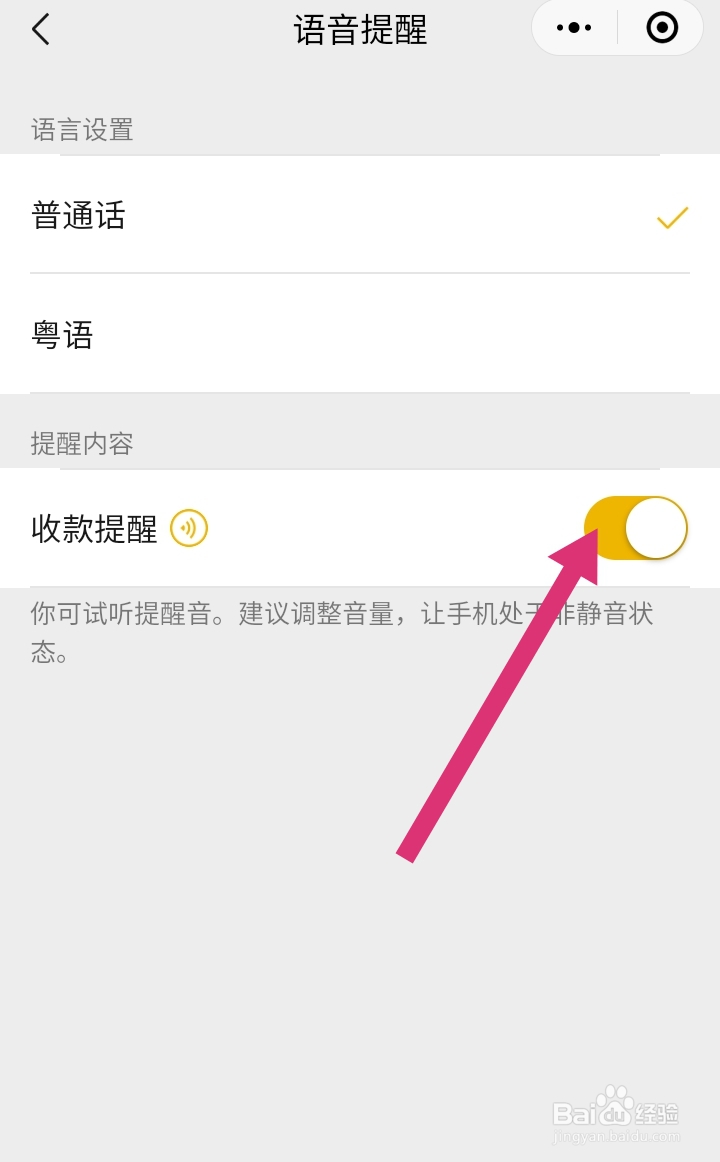This screenshot has height=1162, width=720.
Task: Click the yellow checkmark next to 普通话
Action: coord(671,216)
